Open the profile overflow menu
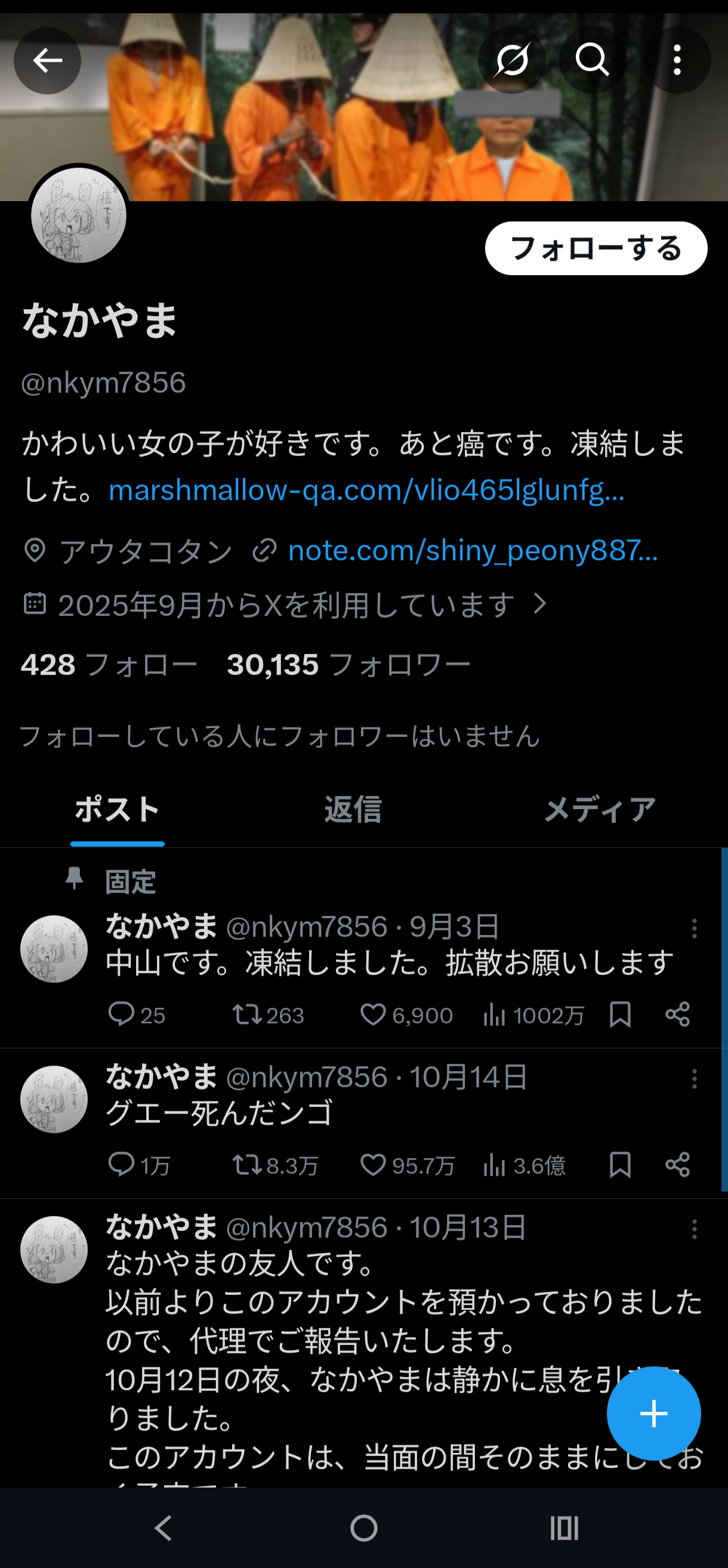The width and height of the screenshot is (728, 1568). pyautogui.click(x=677, y=60)
